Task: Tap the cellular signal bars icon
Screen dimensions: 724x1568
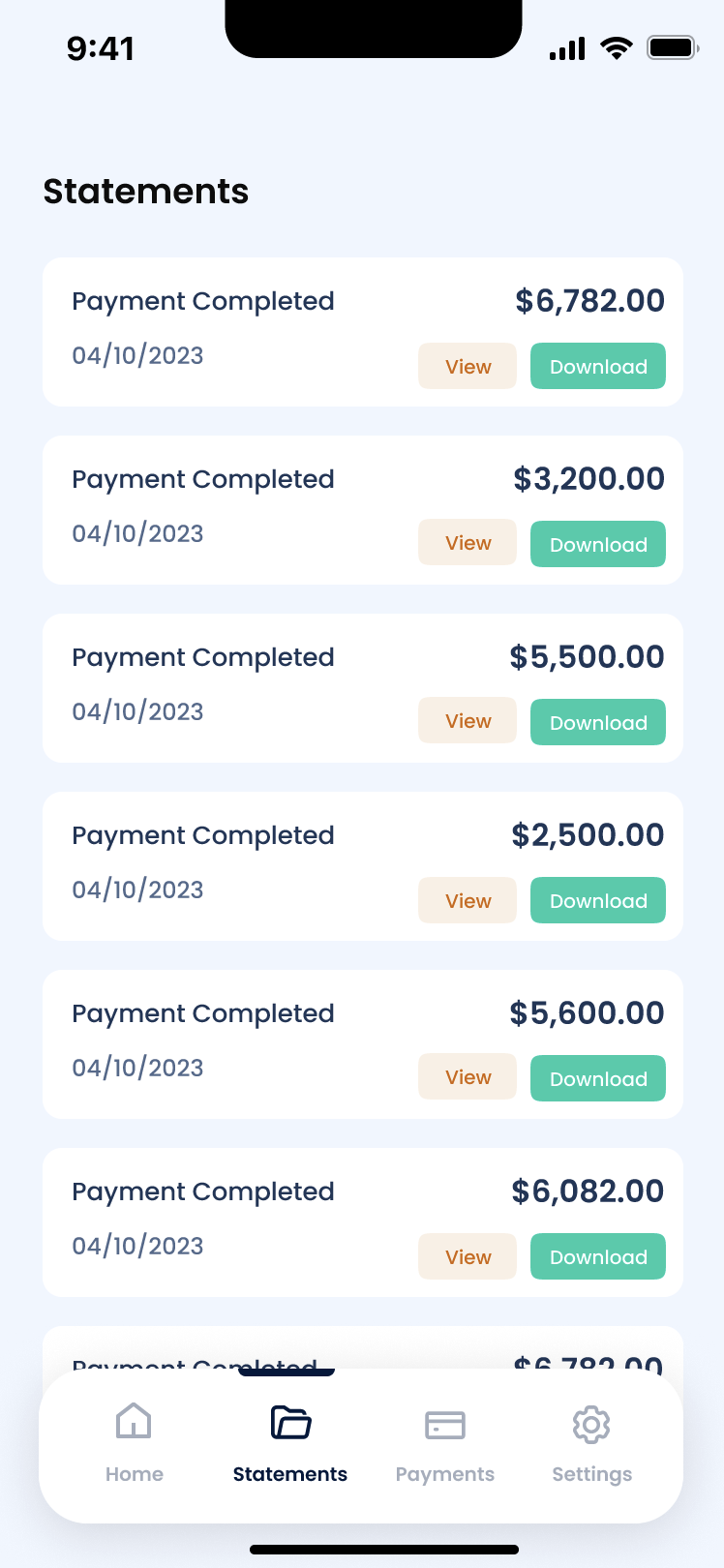Action: click(565, 47)
